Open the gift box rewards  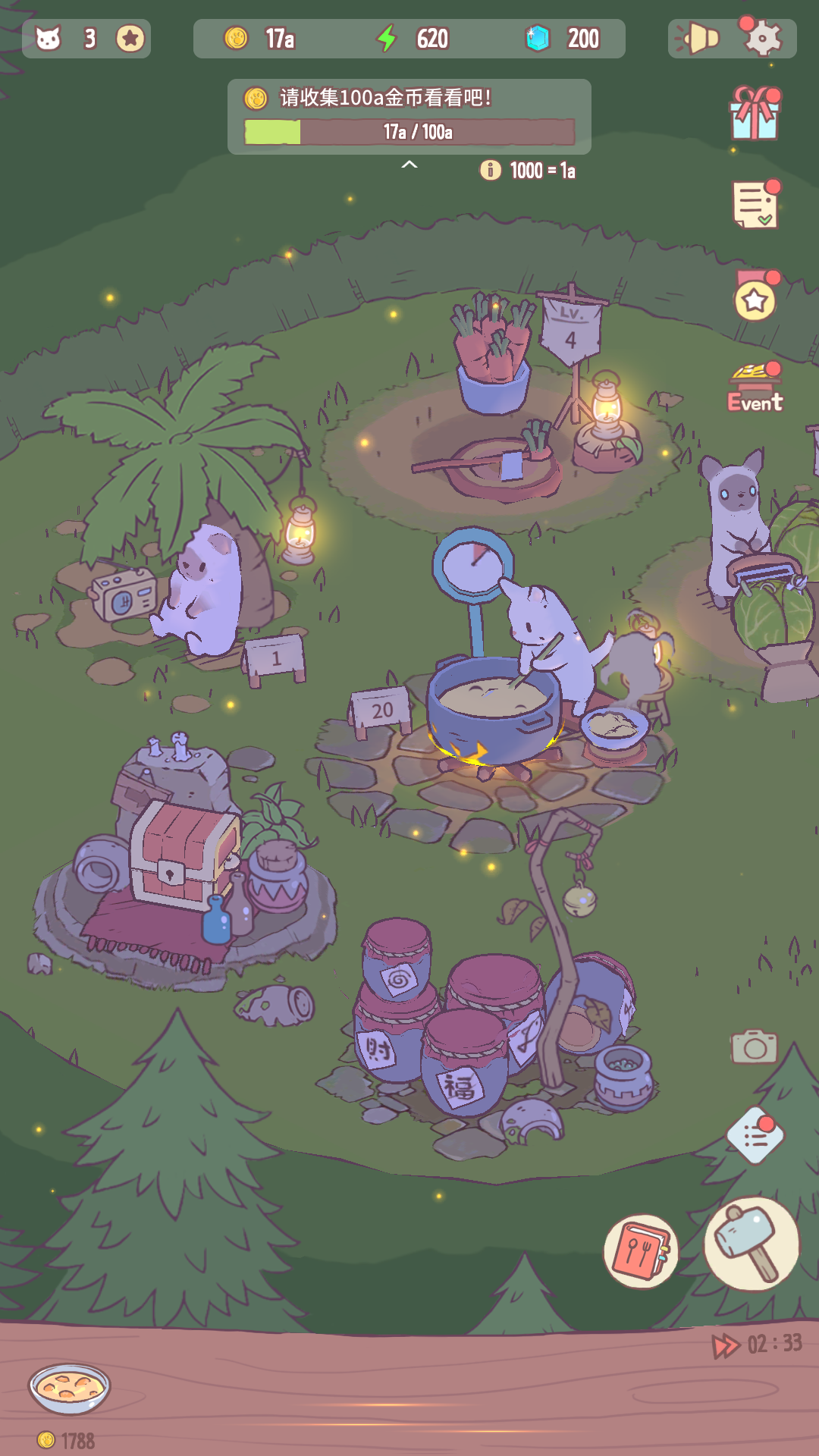(x=755, y=114)
